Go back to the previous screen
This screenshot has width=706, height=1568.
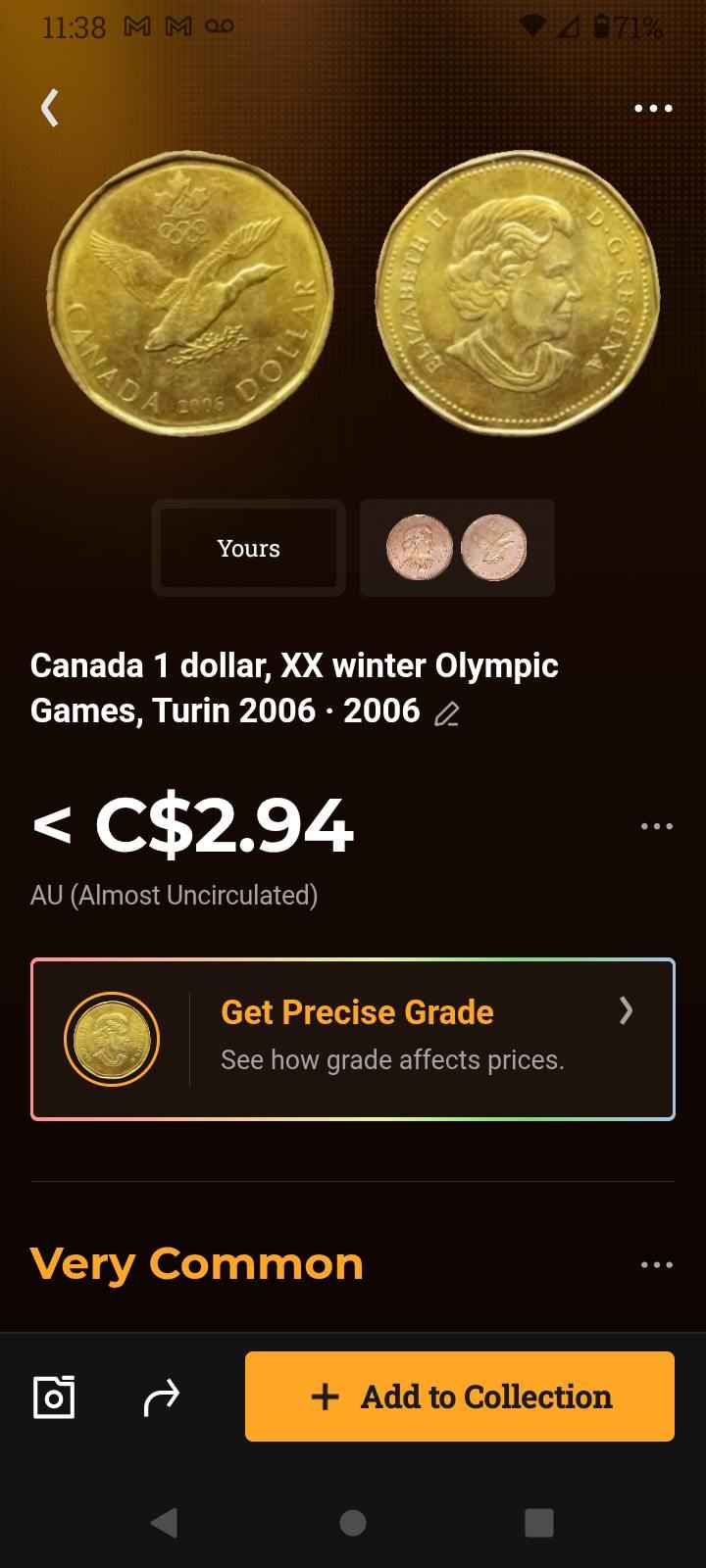50,108
